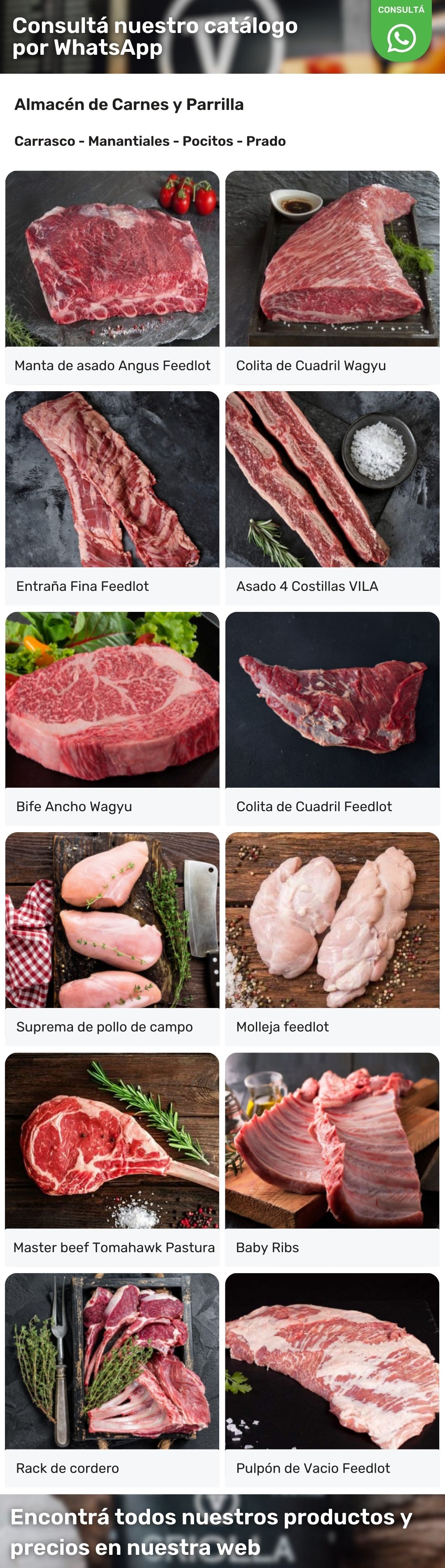Open Manta de asado Angus Feedlot product
445x1568 pixels.
112,277
